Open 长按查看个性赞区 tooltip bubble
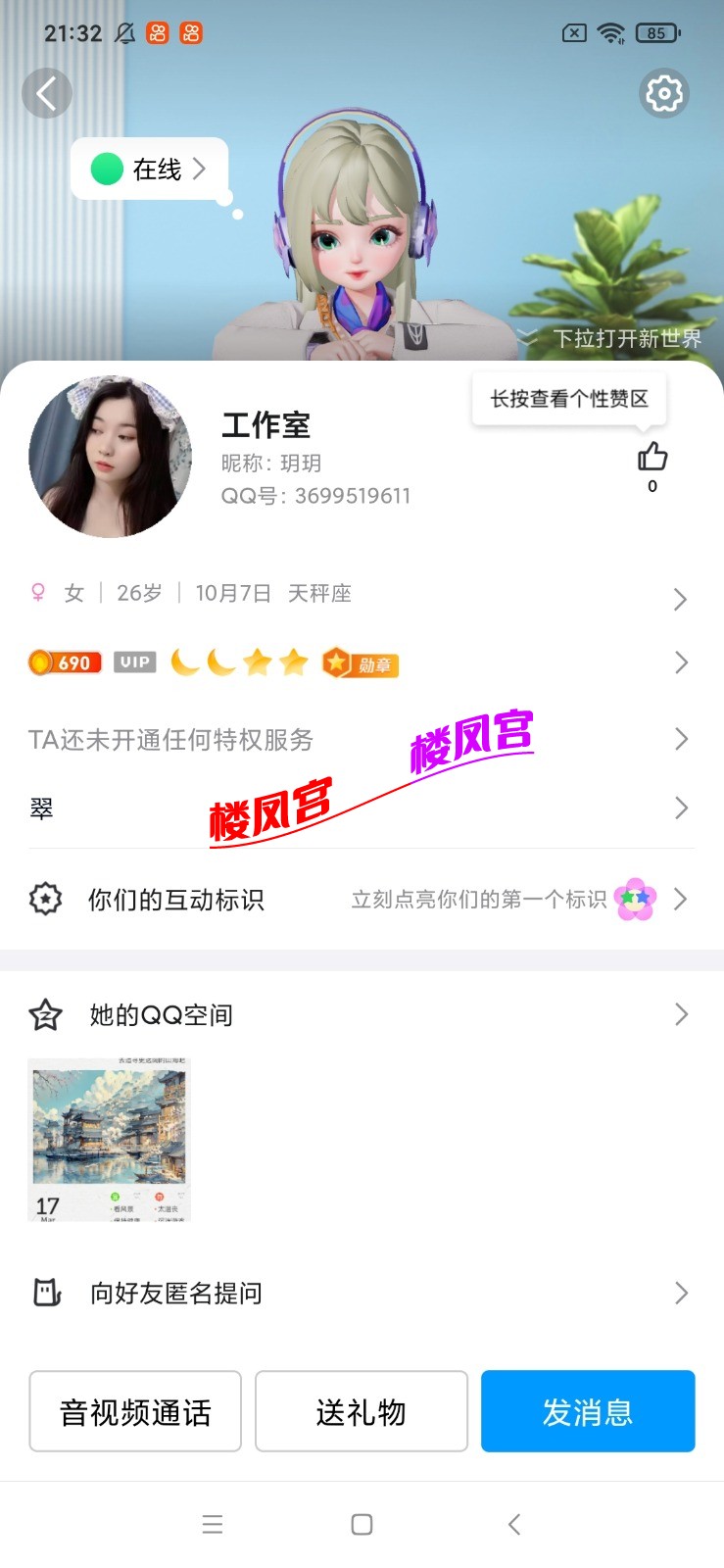Image resolution: width=724 pixels, height=1568 pixels. [x=568, y=398]
